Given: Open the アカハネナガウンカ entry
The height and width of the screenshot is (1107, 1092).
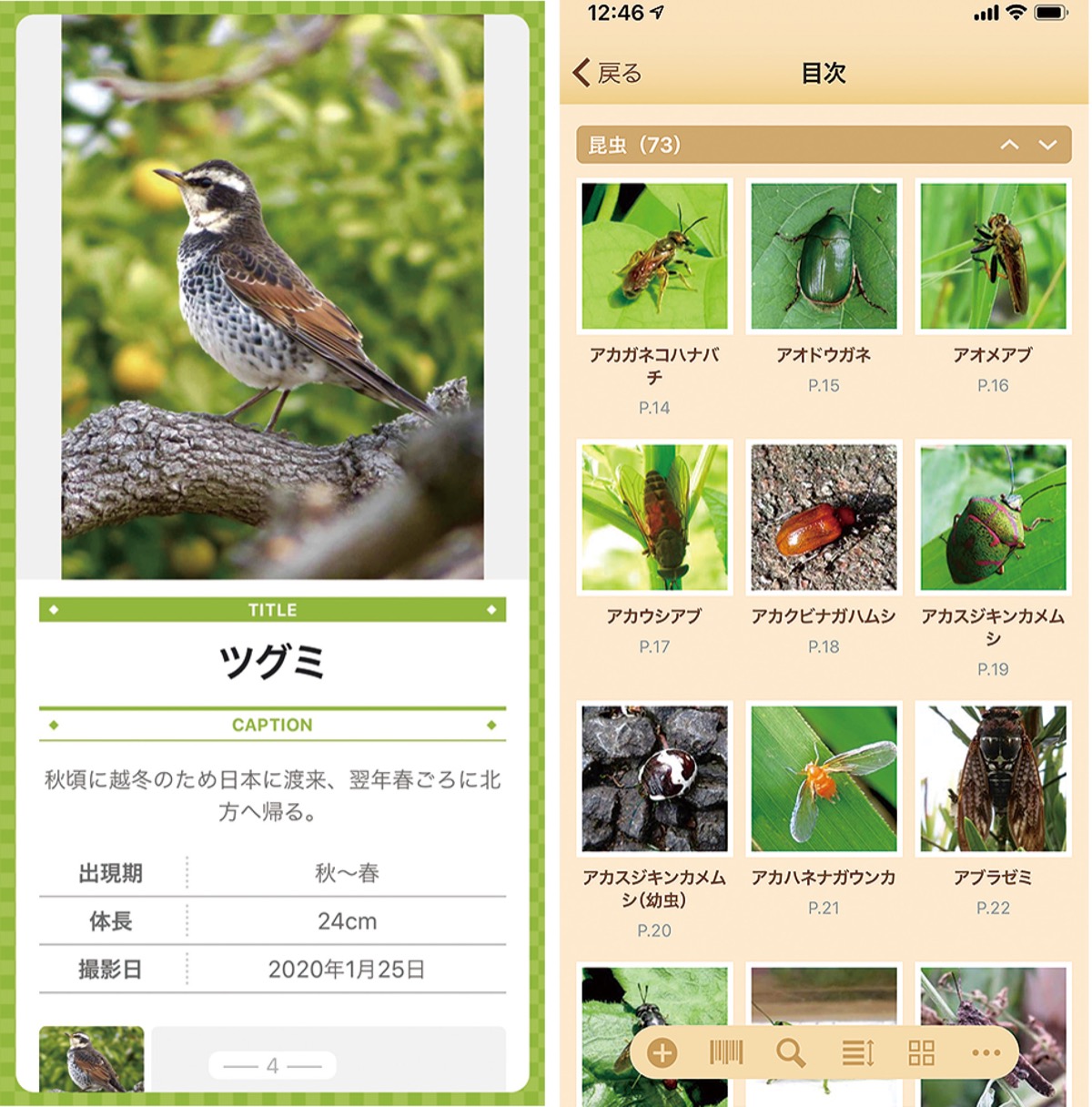Looking at the screenshot, I should [824, 778].
